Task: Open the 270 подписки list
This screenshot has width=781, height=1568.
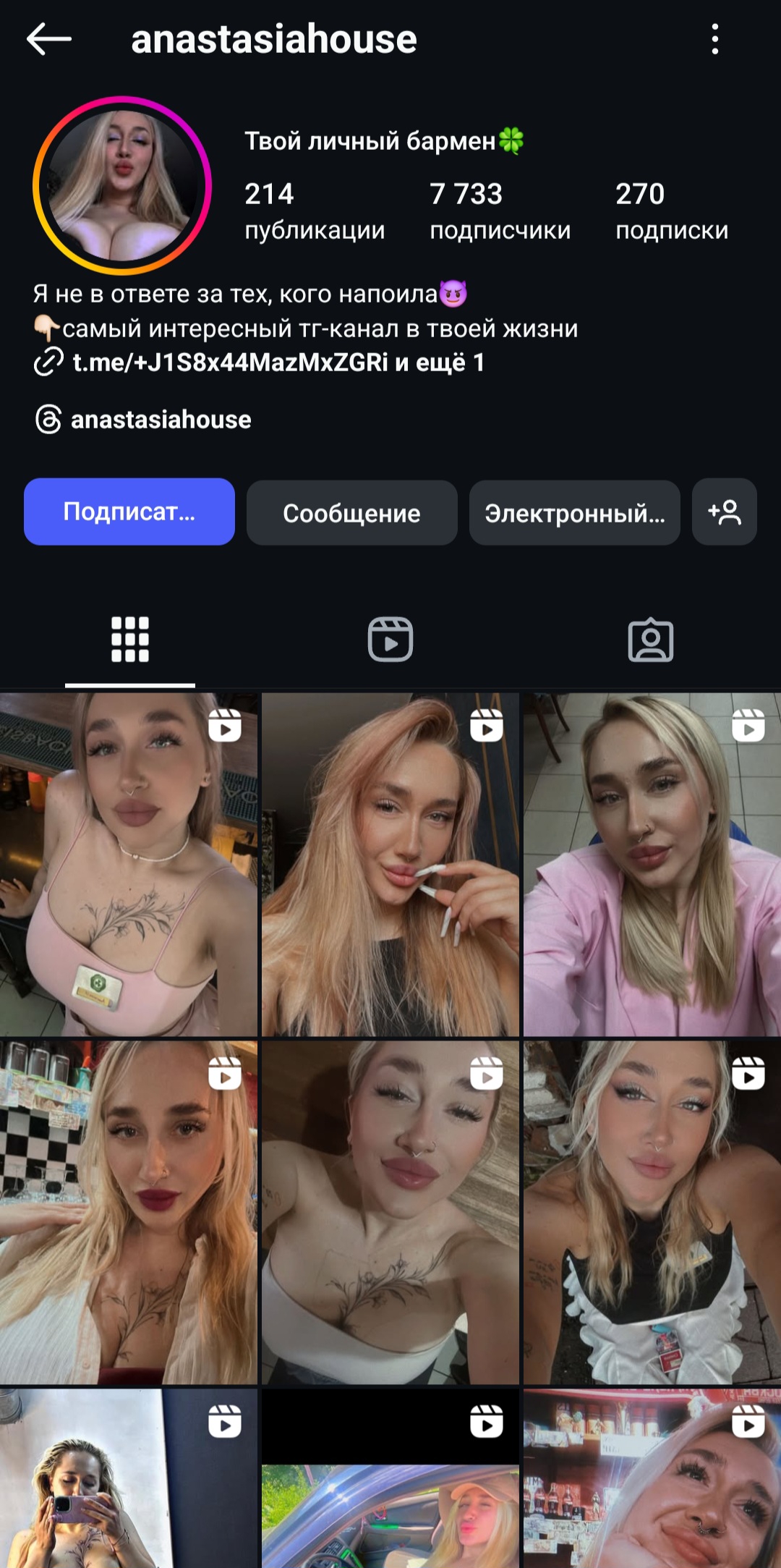Action: tap(672, 211)
